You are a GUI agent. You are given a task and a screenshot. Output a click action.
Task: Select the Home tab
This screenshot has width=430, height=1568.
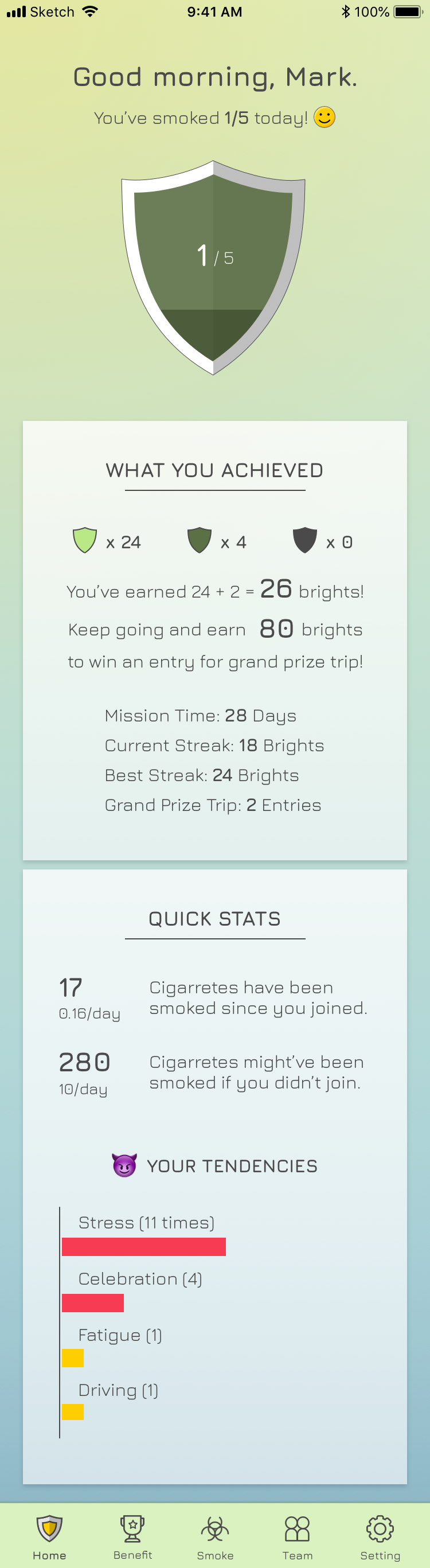[x=49, y=1536]
